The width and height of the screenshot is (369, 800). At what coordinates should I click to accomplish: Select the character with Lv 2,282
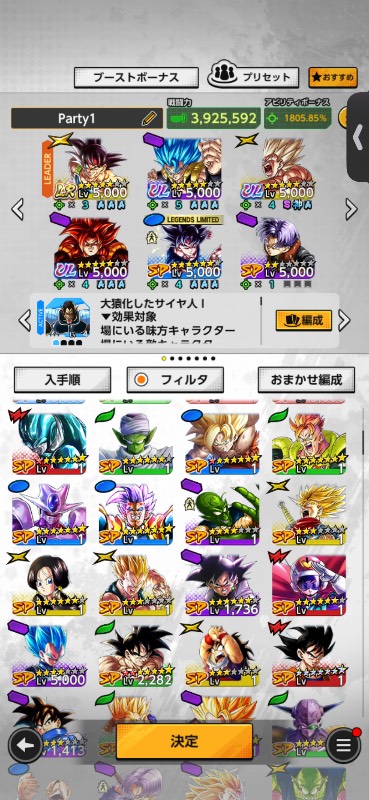point(136,656)
